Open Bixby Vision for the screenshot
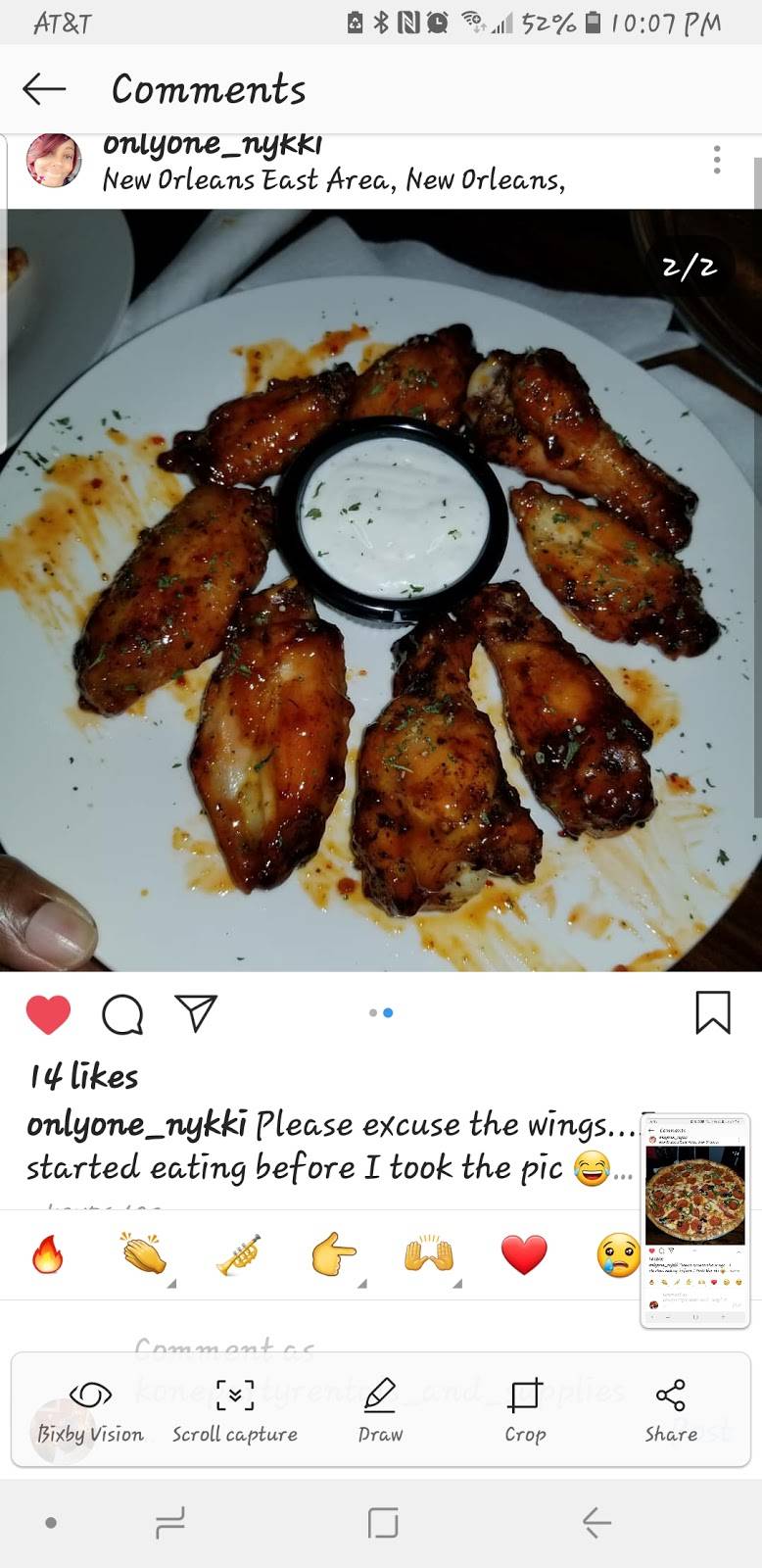The width and height of the screenshot is (762, 1568). [x=90, y=1410]
